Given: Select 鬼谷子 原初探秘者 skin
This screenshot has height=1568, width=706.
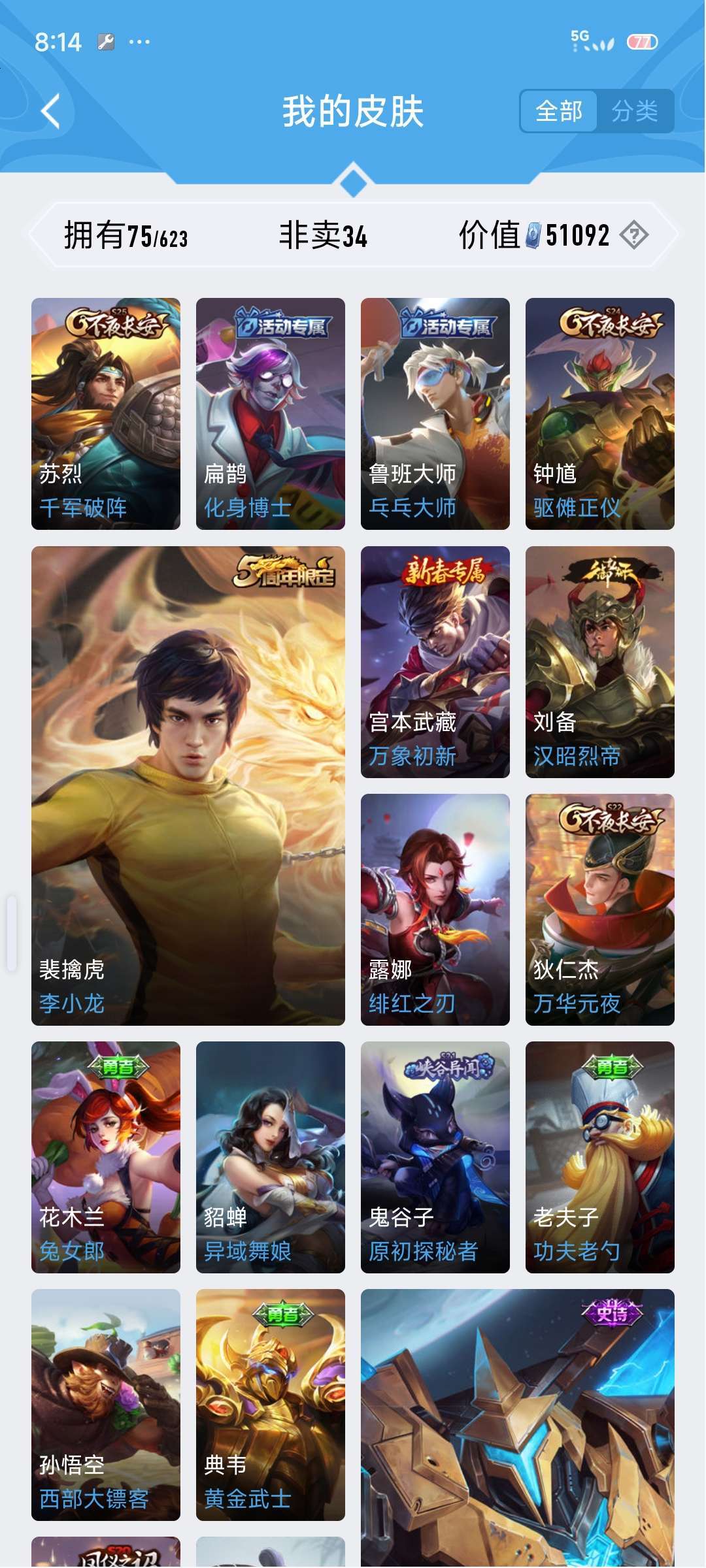Looking at the screenshot, I should pos(435,1157).
